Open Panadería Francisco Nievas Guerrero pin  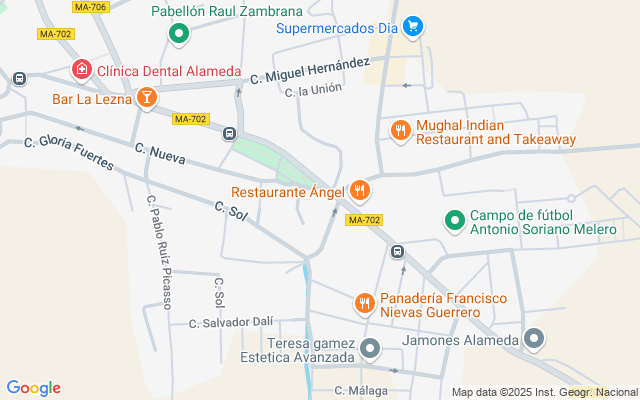(365, 303)
